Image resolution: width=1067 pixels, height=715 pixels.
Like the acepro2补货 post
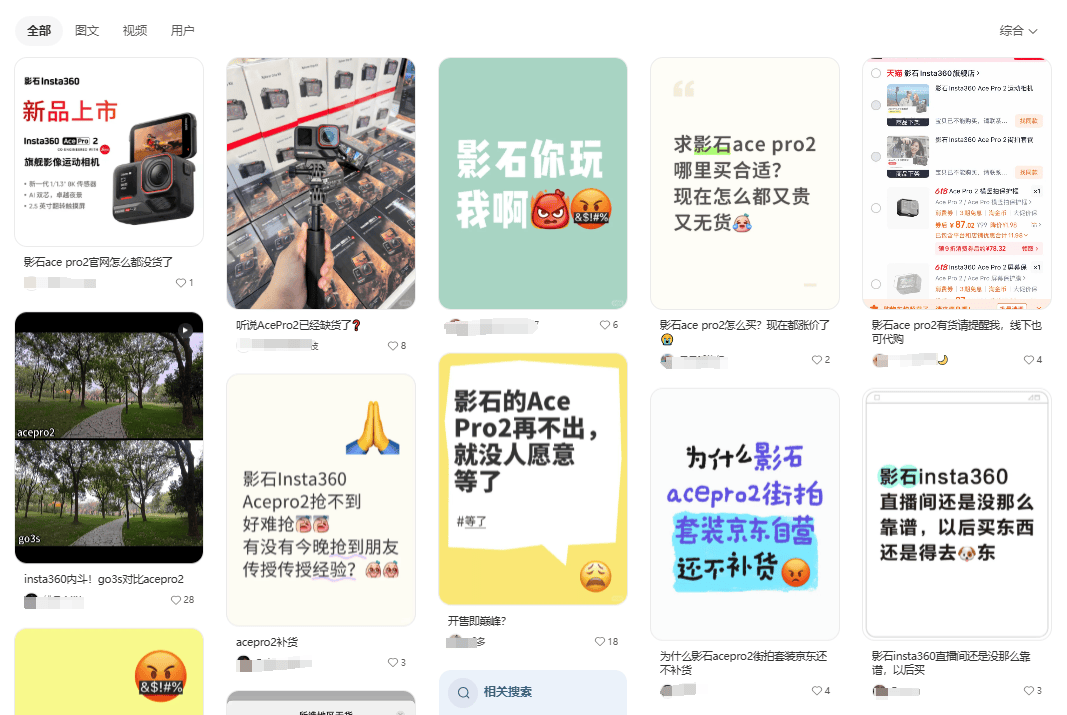click(x=392, y=663)
